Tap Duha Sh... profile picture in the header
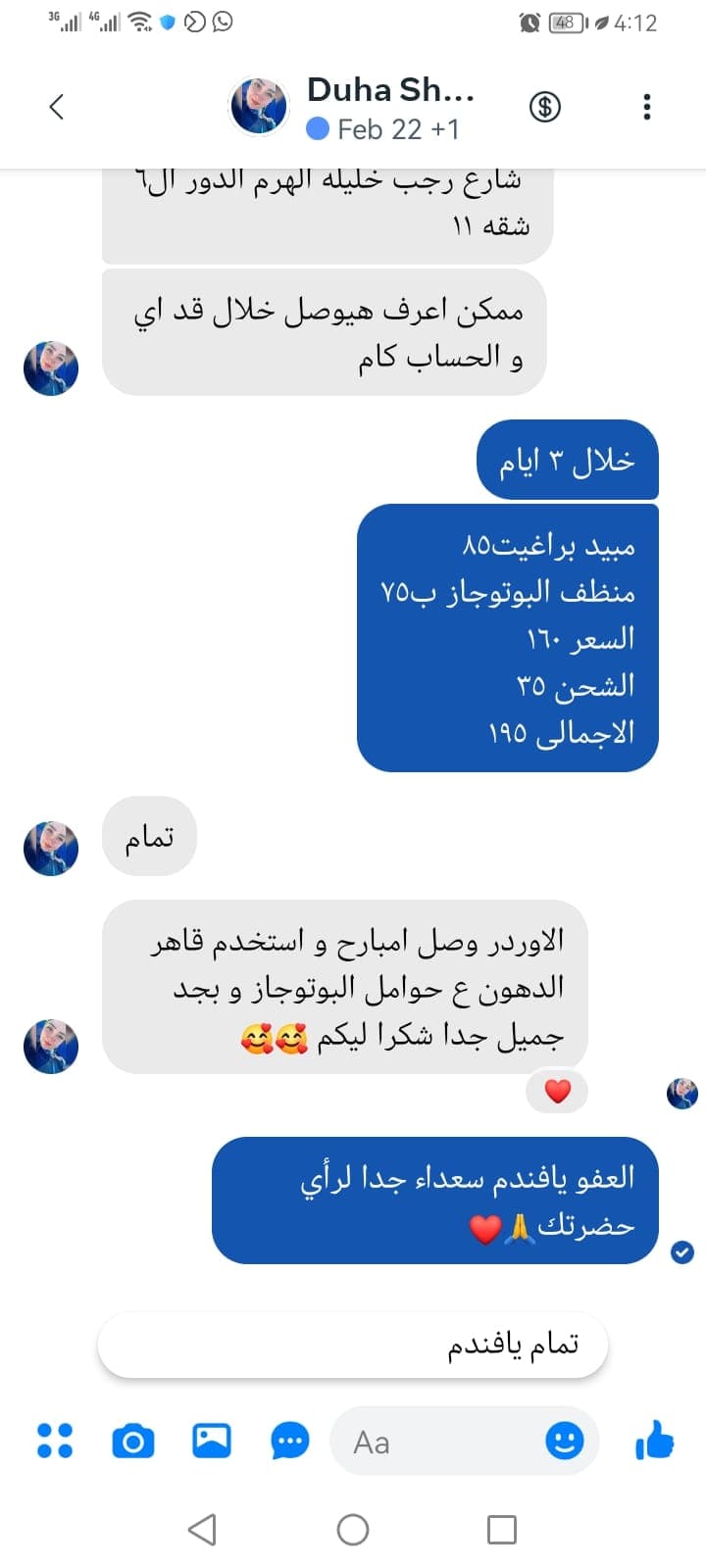The width and height of the screenshot is (706, 1568). coord(257,106)
